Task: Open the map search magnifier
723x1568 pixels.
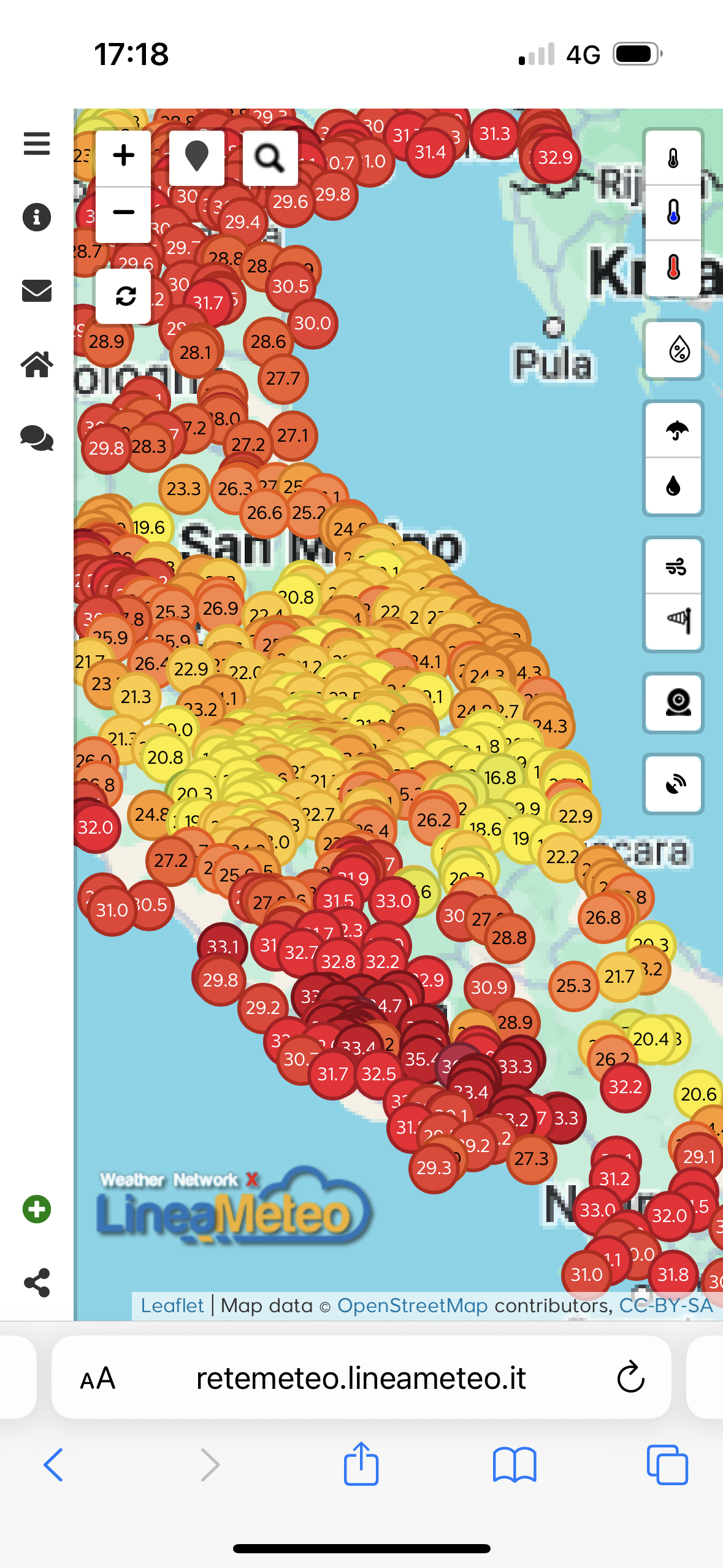Action: 270,158
